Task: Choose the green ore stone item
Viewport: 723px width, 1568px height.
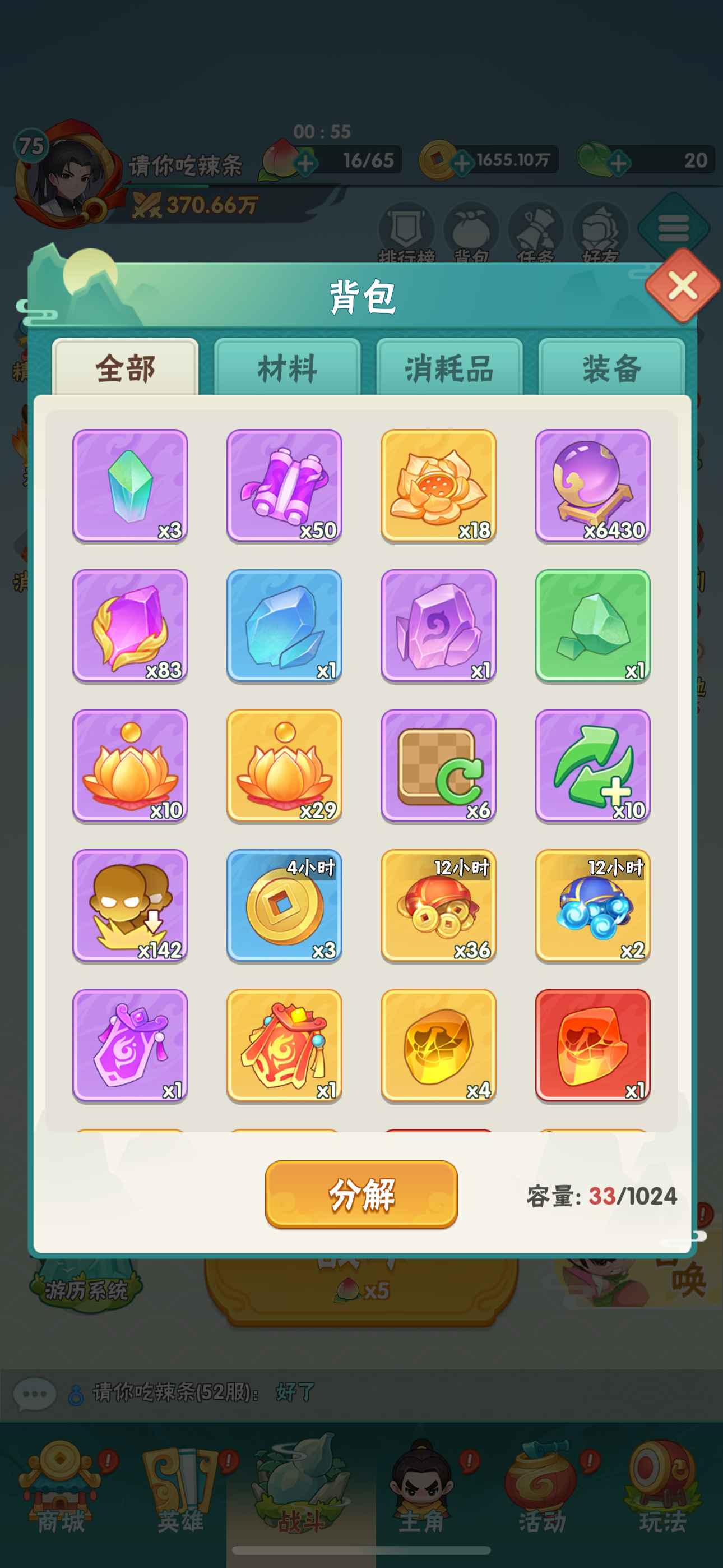Action: 592,626
